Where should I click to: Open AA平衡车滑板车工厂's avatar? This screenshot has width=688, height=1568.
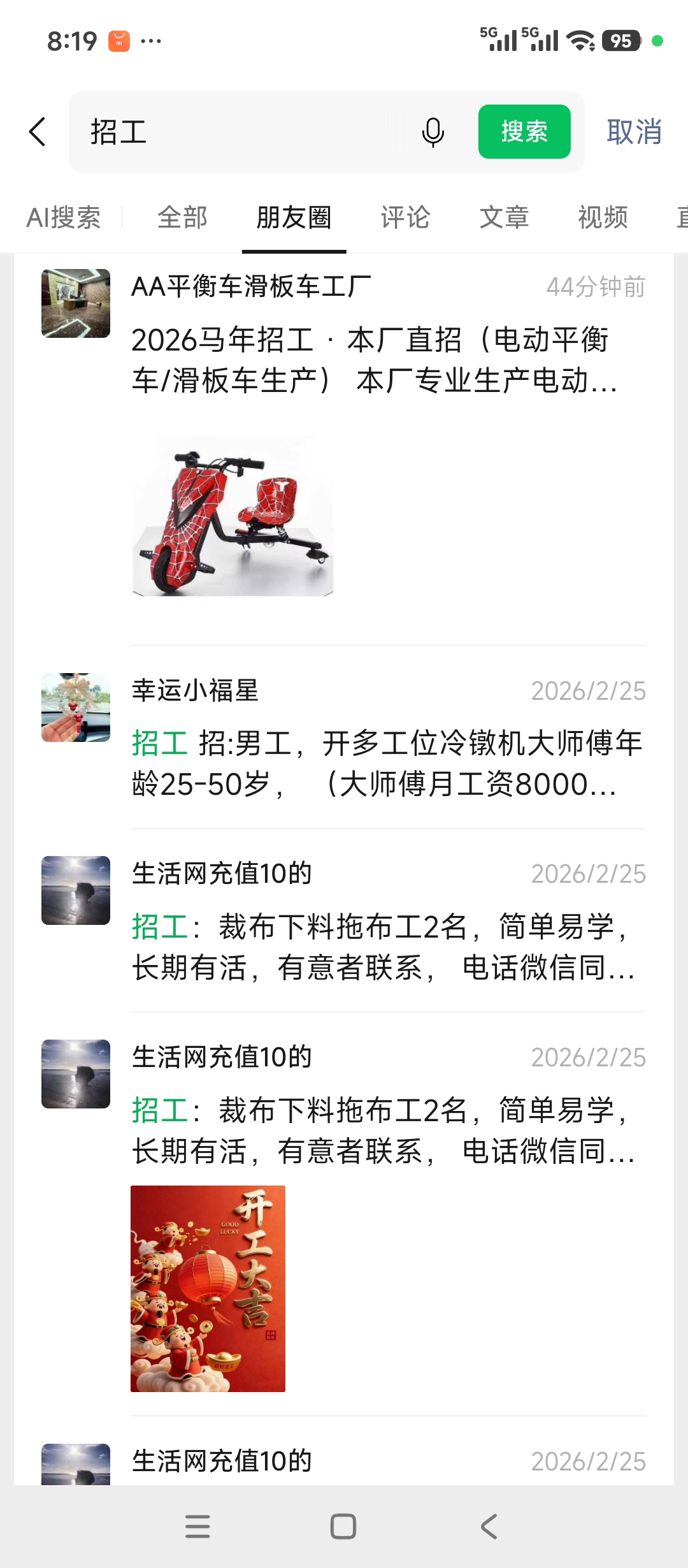click(76, 303)
